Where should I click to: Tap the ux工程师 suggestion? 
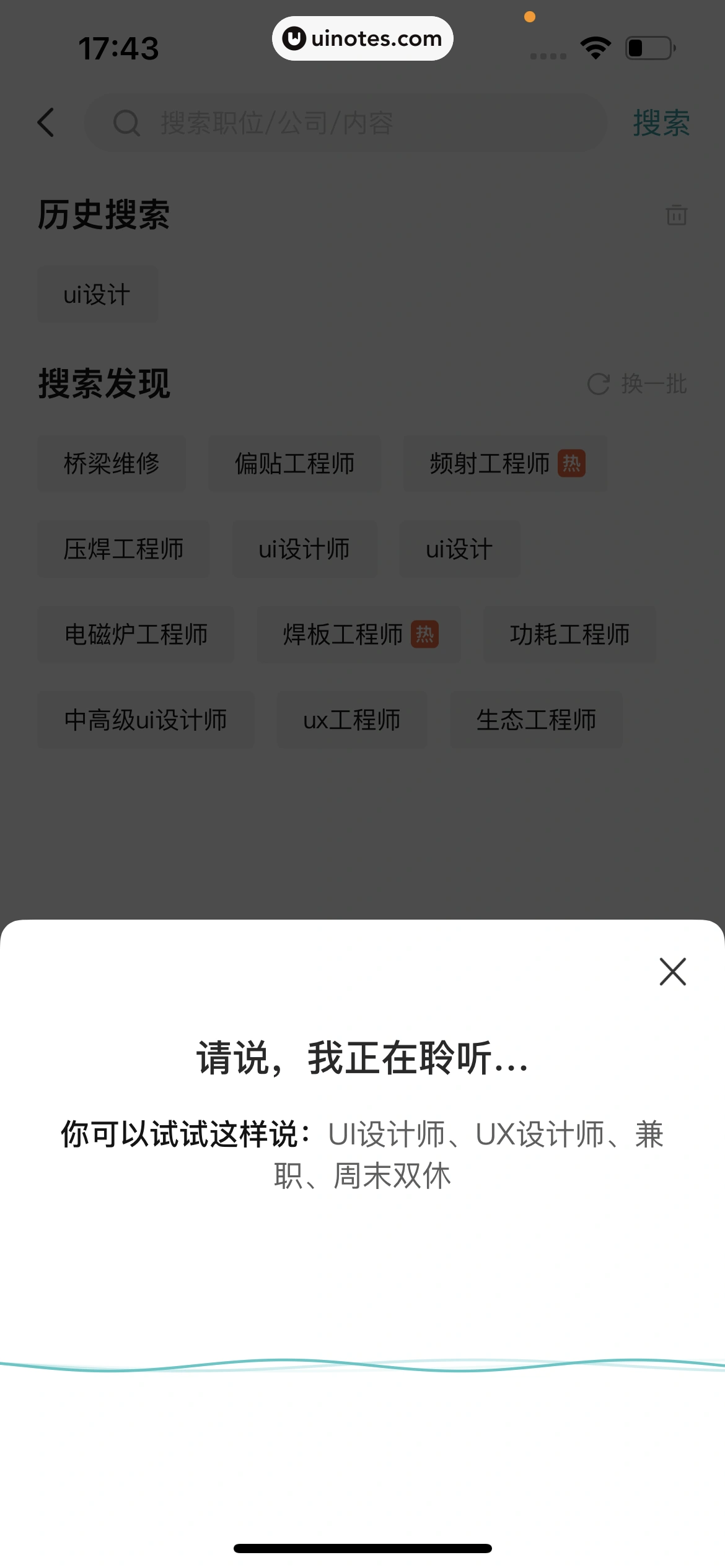(352, 720)
